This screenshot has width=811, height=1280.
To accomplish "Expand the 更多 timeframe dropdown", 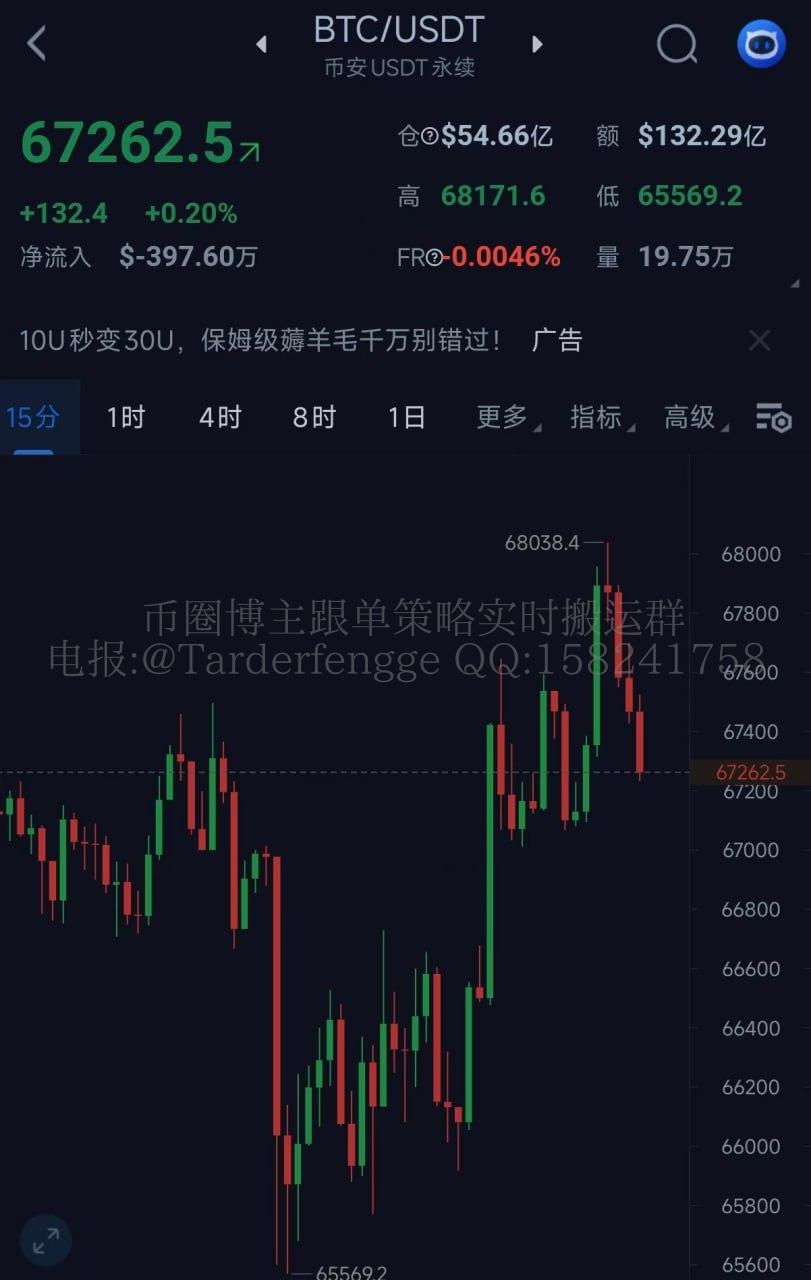I will [506, 417].
